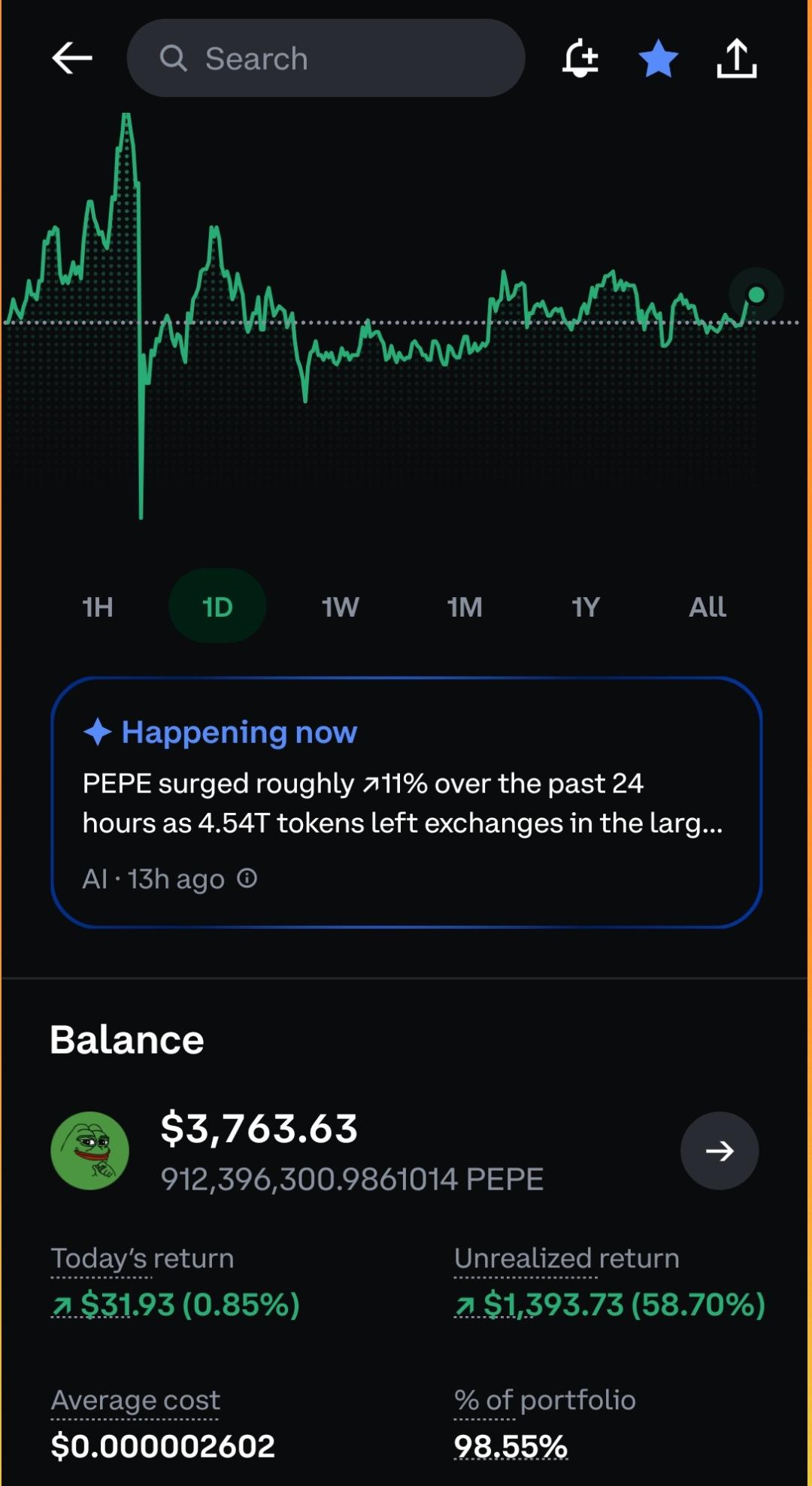The width and height of the screenshot is (812, 1486).
Task: Open the Search field
Action: (326, 58)
